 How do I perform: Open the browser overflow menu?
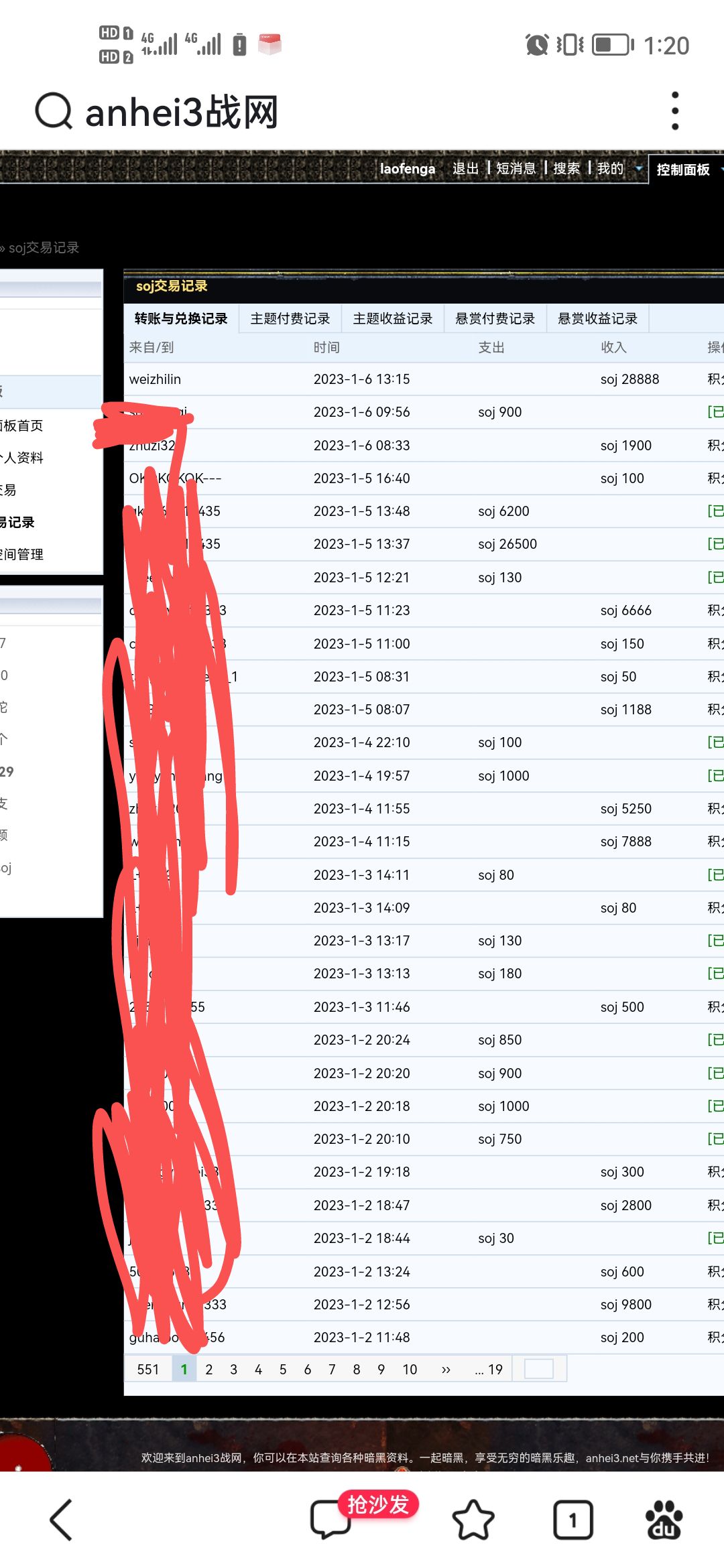(675, 111)
